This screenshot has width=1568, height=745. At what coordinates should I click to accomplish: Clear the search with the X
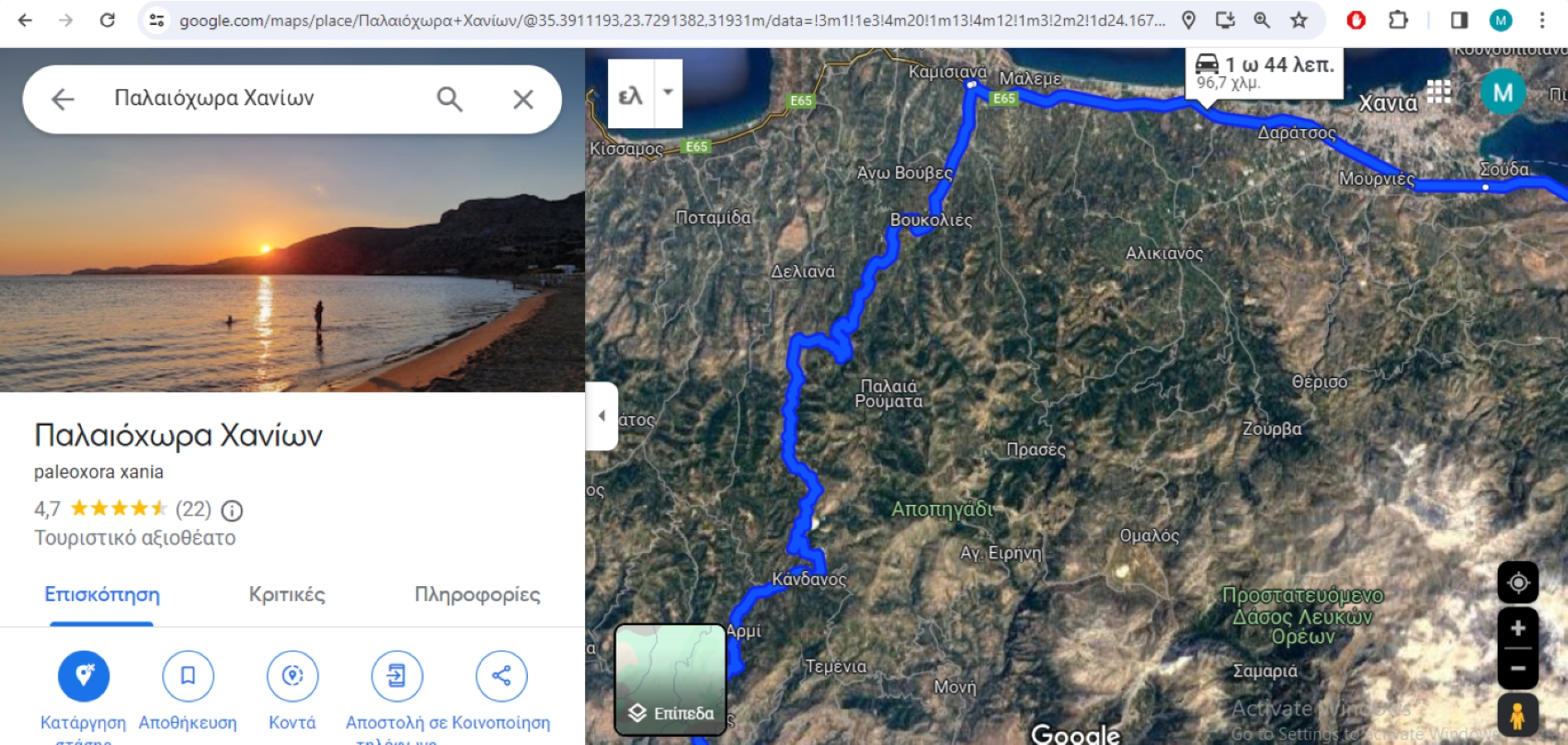(x=523, y=99)
